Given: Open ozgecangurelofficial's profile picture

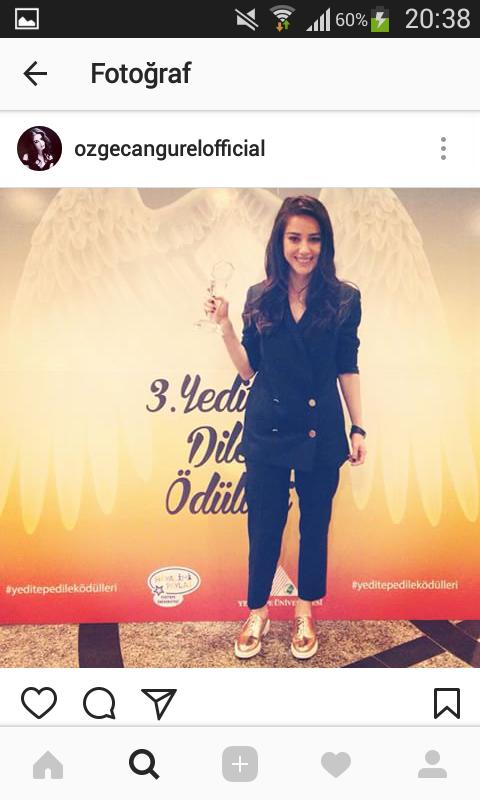Looking at the screenshot, I should click(39, 148).
